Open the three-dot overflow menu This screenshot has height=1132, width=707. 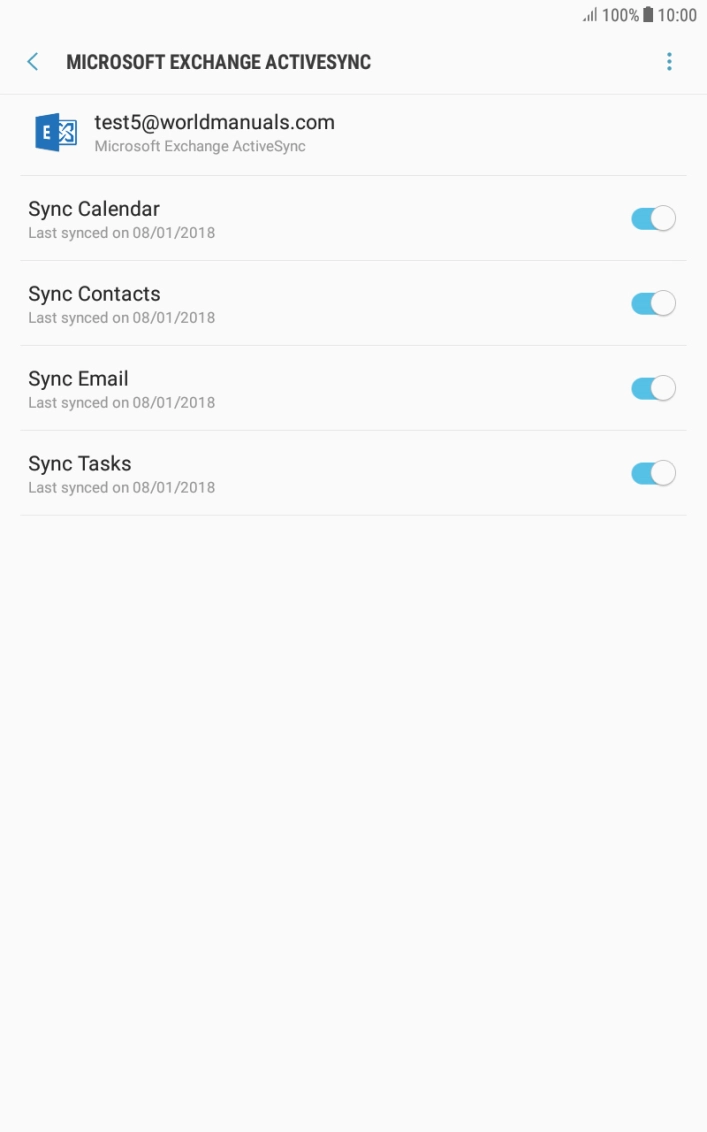(669, 62)
